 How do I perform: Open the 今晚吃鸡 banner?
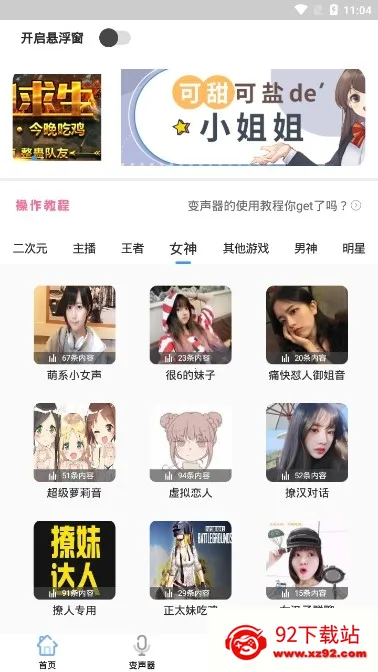57,117
